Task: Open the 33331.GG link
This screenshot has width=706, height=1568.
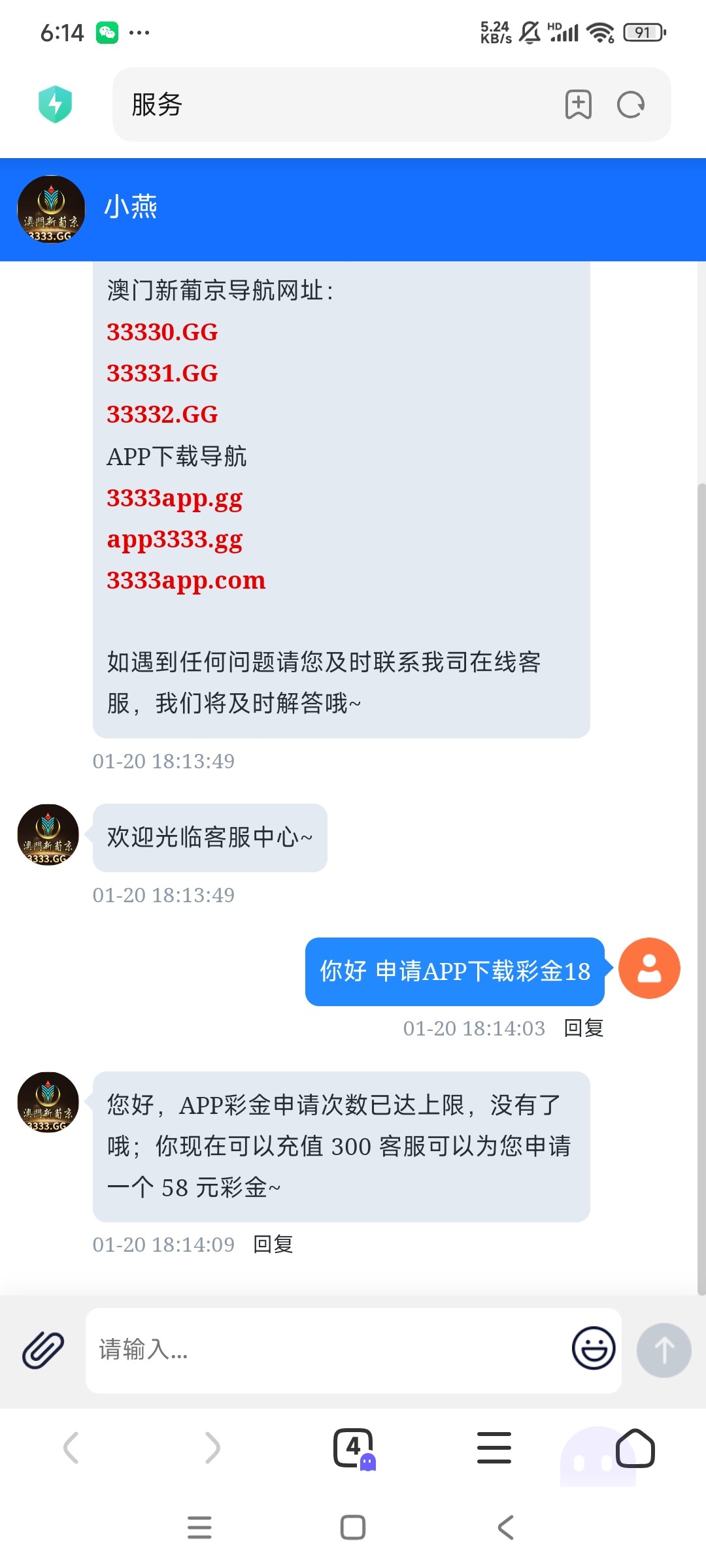Action: click(162, 373)
